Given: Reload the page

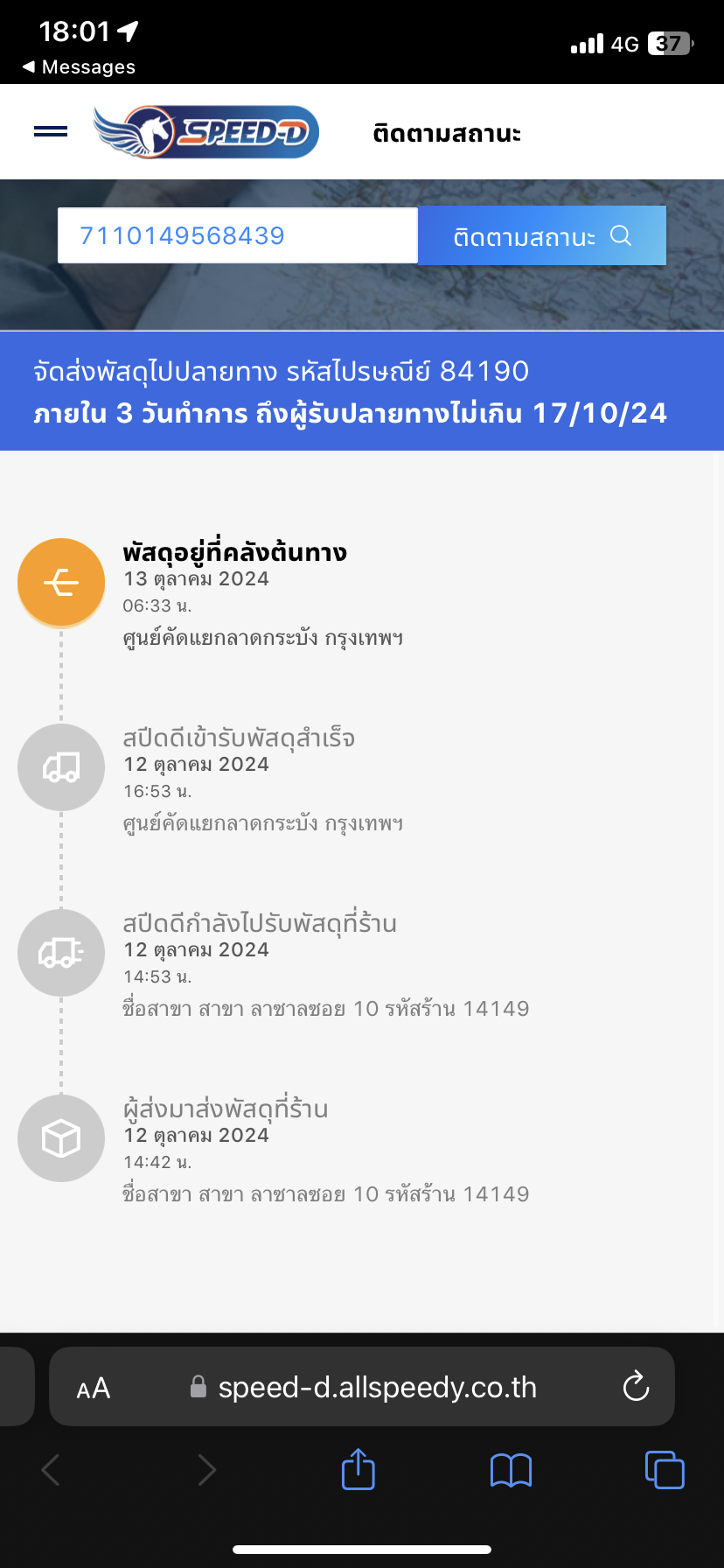Looking at the screenshot, I should pyautogui.click(x=636, y=1387).
